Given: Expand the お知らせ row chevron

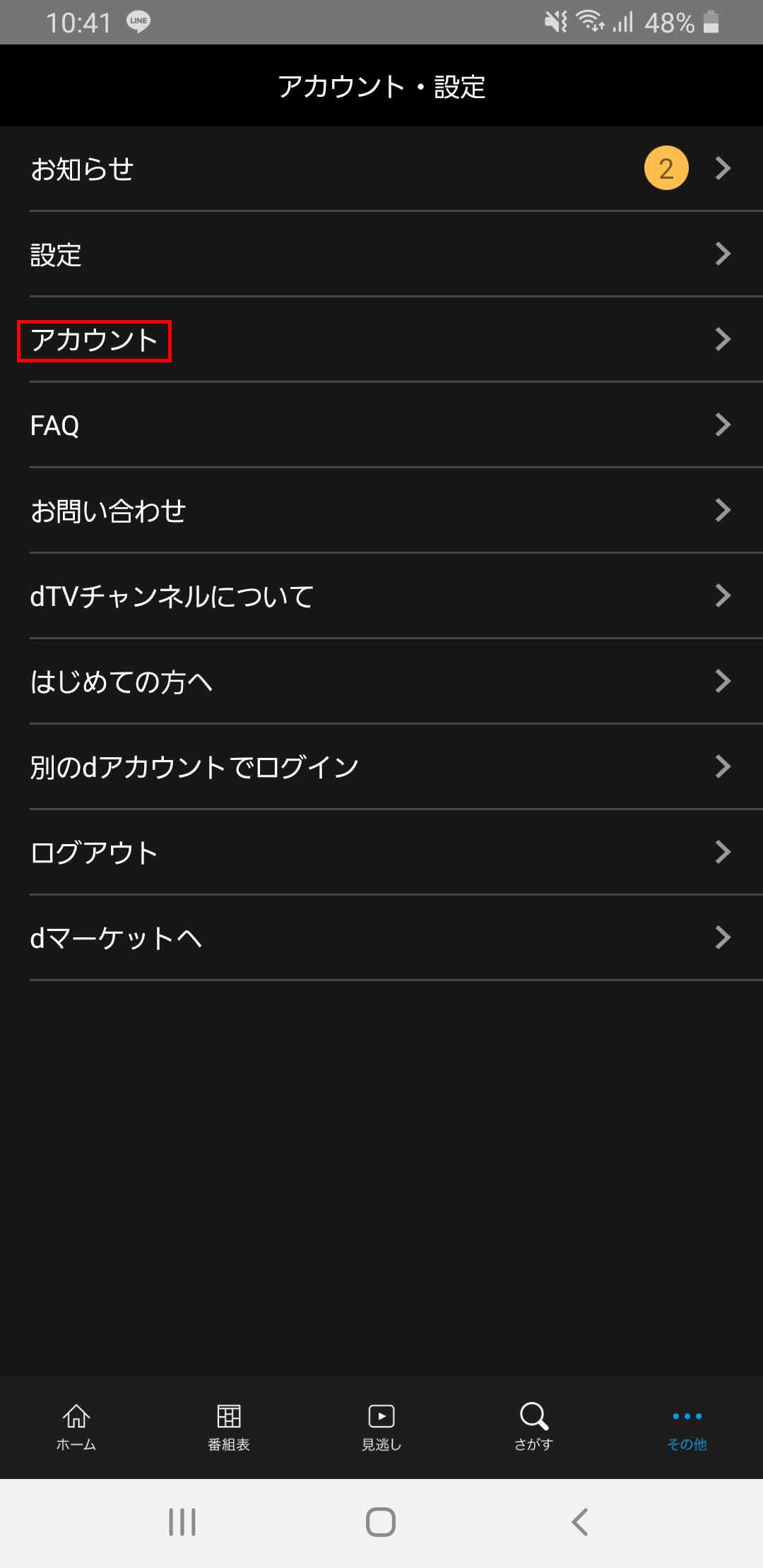Looking at the screenshot, I should point(723,168).
